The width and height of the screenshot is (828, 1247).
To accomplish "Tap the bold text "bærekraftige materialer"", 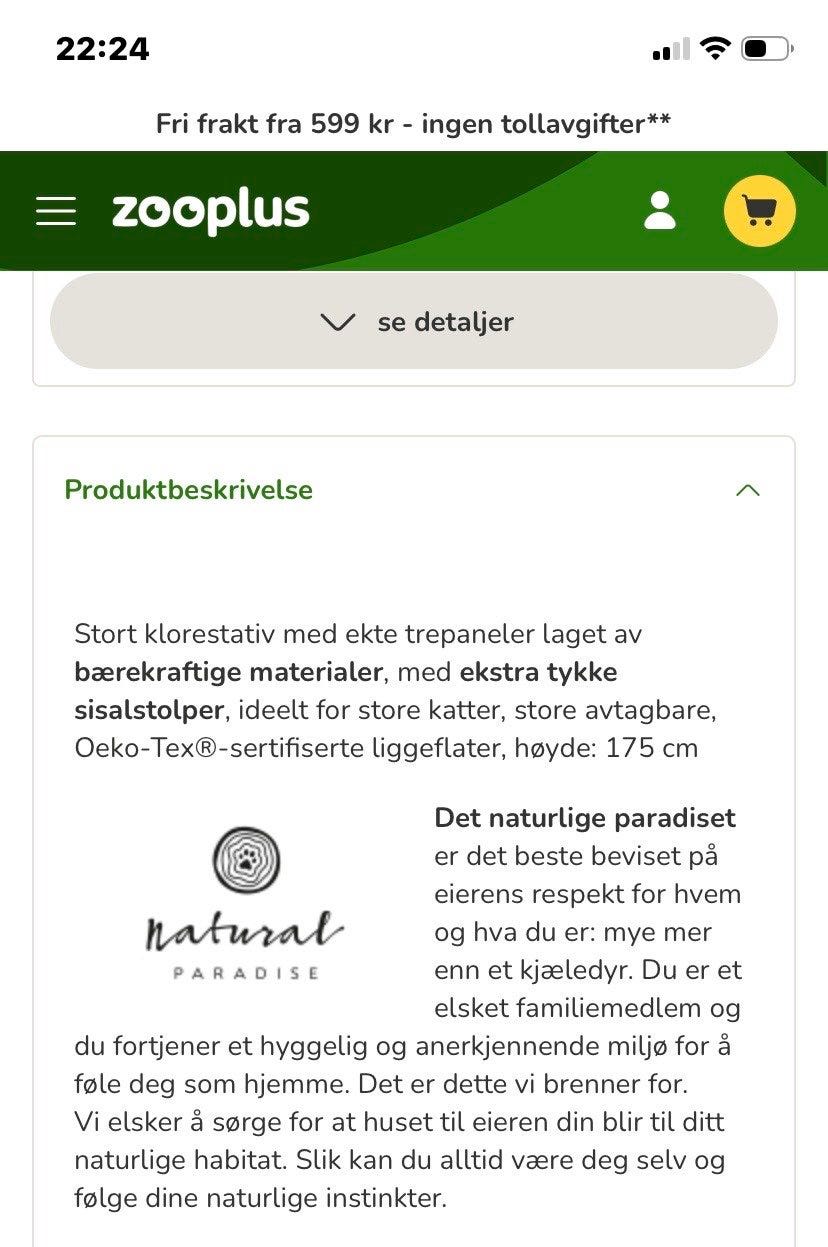I will (226, 672).
